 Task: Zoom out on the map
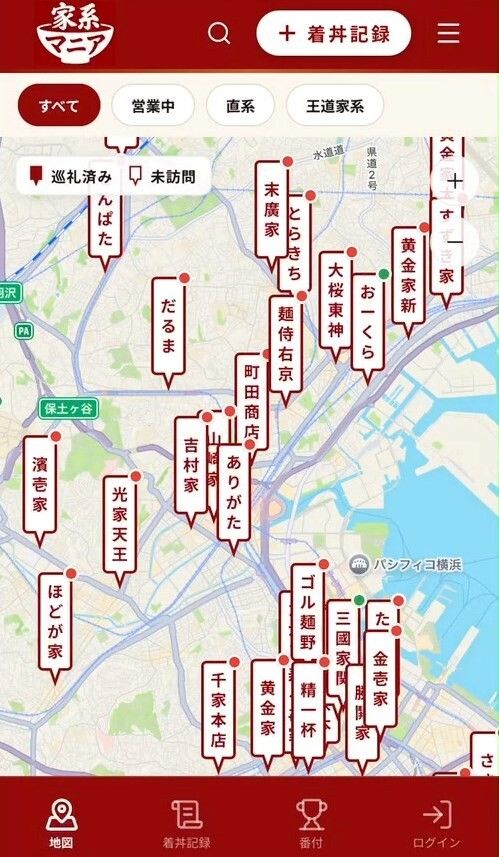point(455,241)
